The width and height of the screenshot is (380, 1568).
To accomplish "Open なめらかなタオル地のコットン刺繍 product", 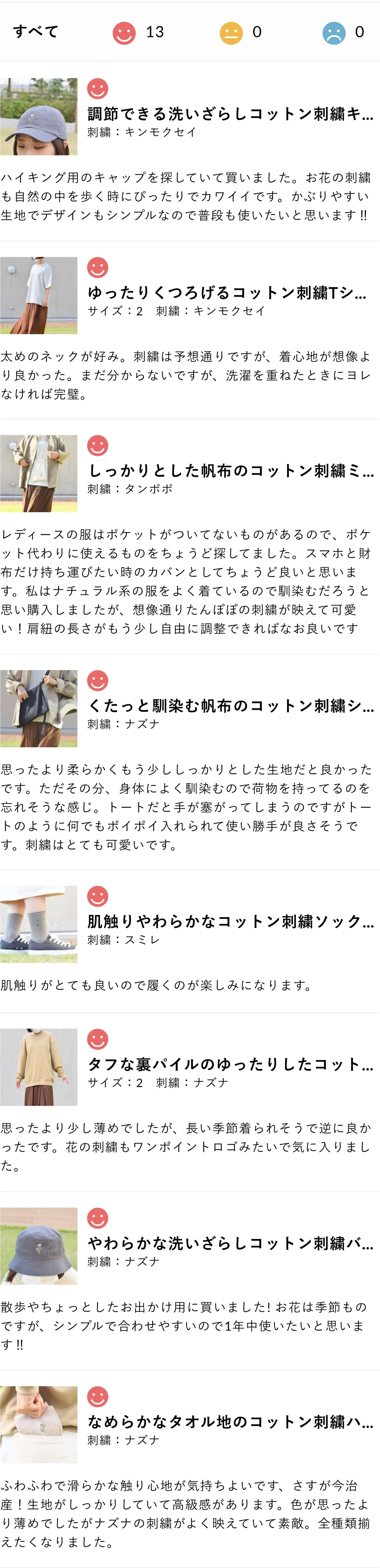I will click(230, 1421).
